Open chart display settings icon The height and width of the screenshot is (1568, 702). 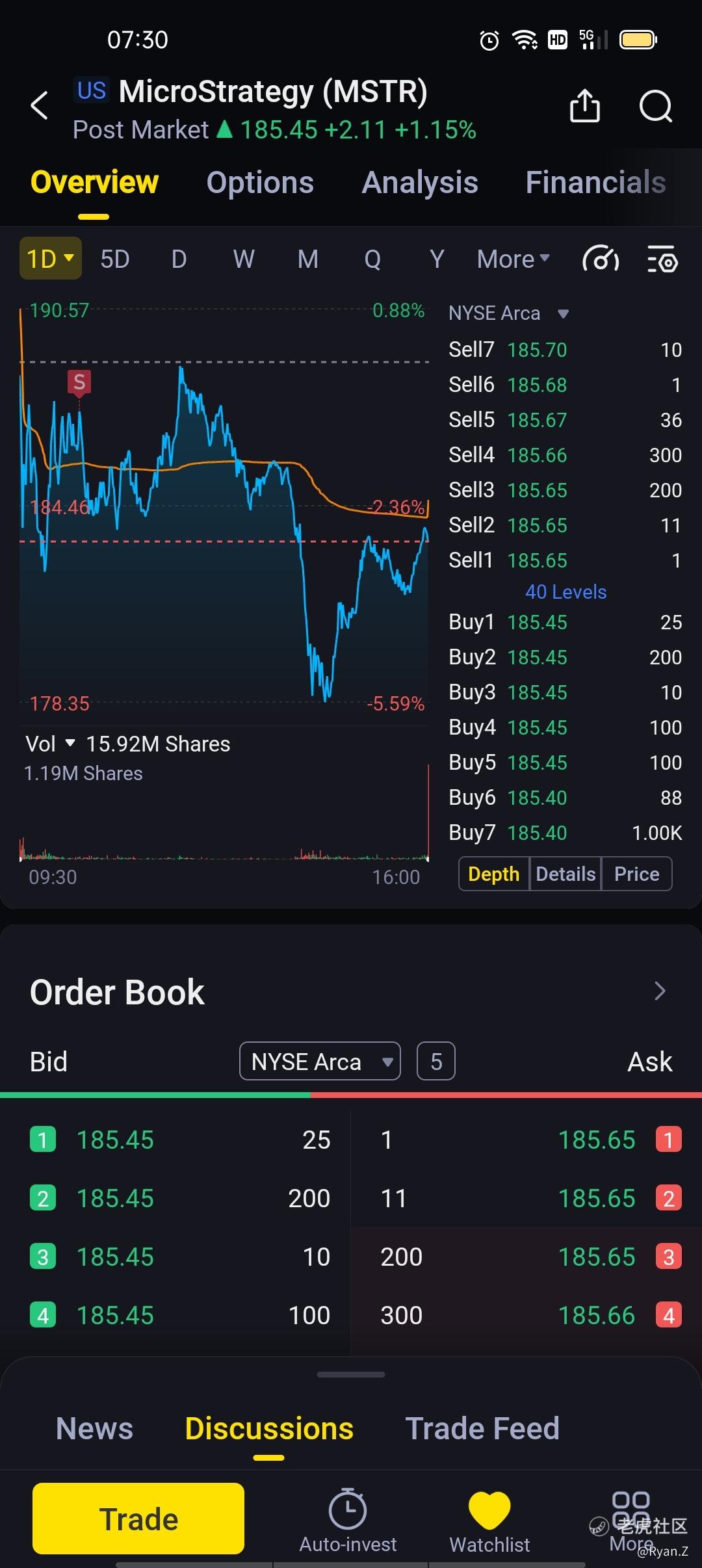click(x=662, y=259)
